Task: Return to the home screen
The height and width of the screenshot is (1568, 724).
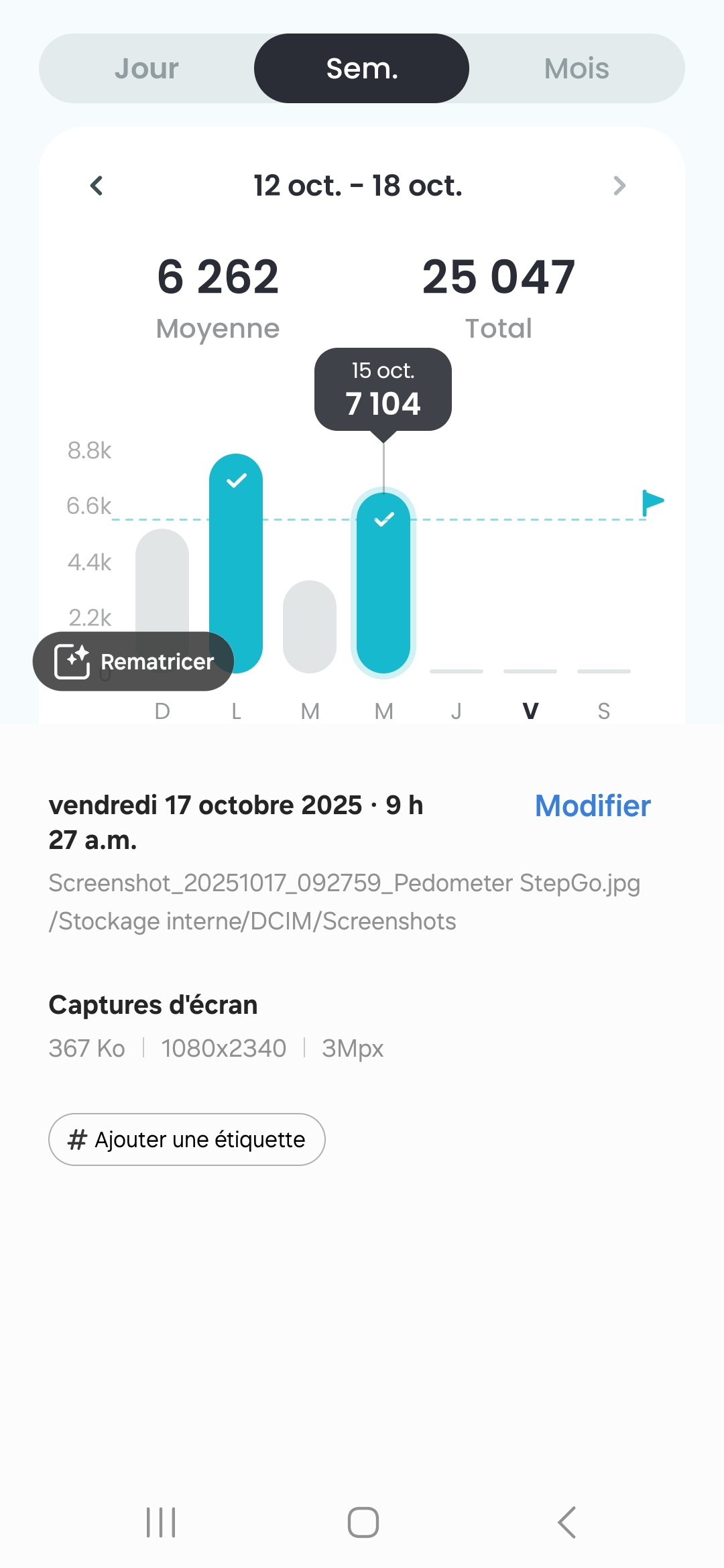Action: (363, 1522)
